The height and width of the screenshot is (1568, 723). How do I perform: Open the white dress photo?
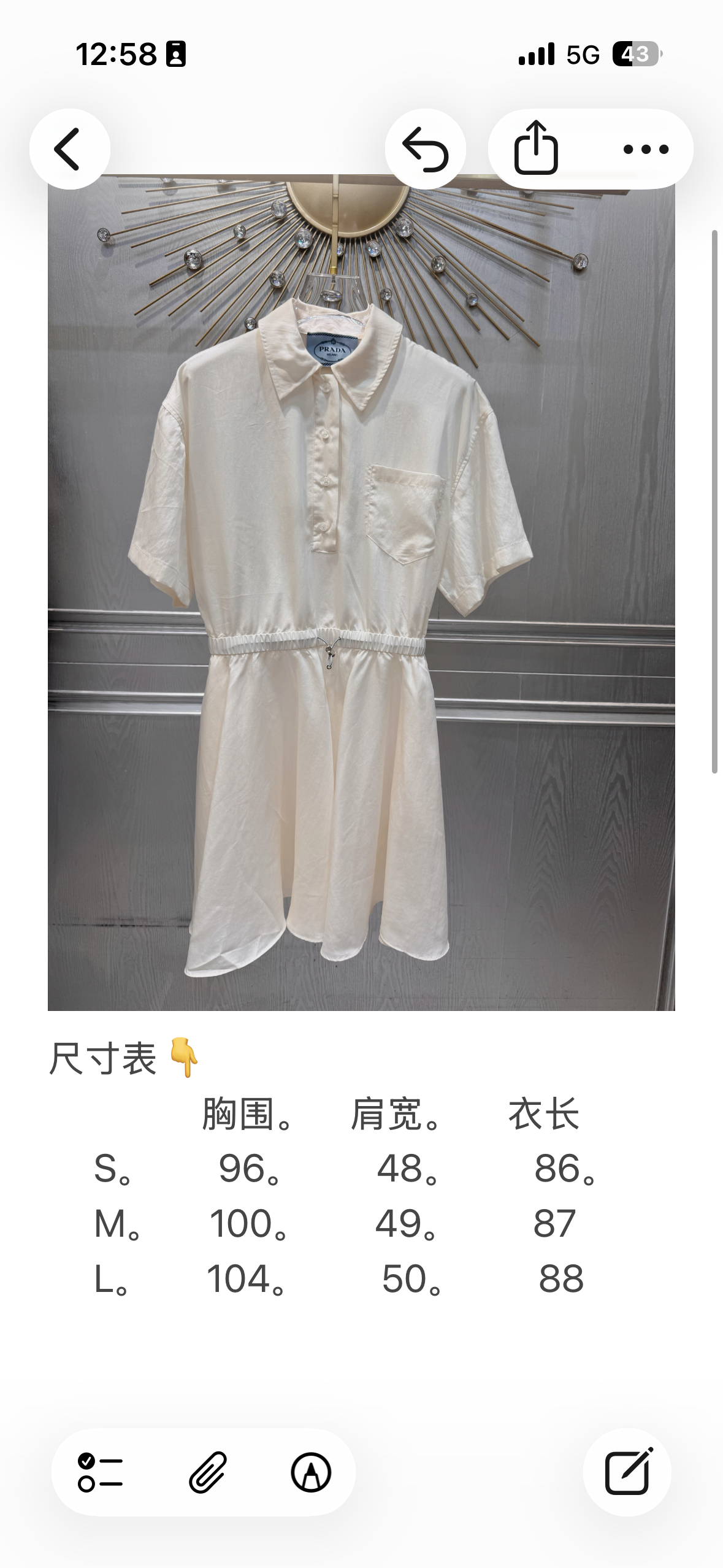[361, 593]
